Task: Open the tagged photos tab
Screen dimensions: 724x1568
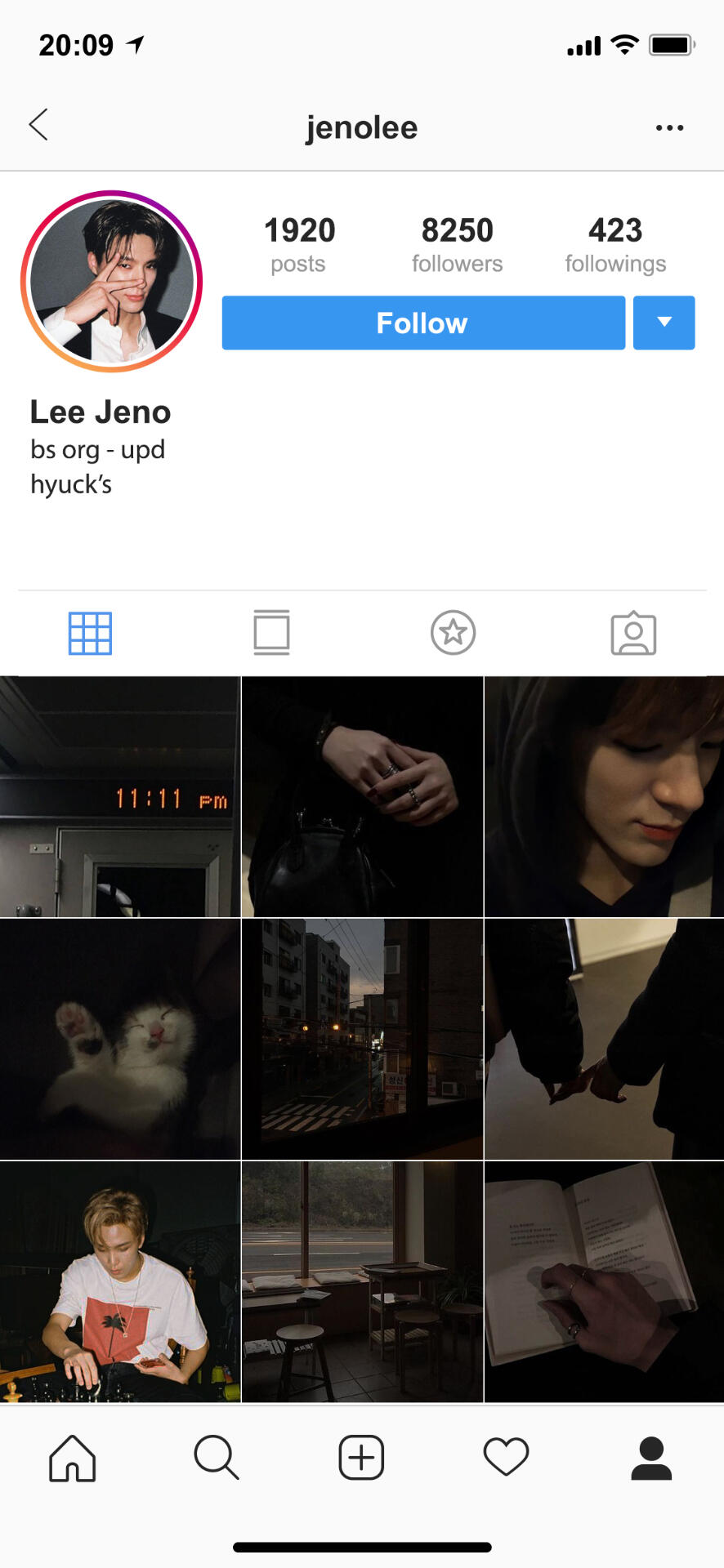Action: (633, 633)
